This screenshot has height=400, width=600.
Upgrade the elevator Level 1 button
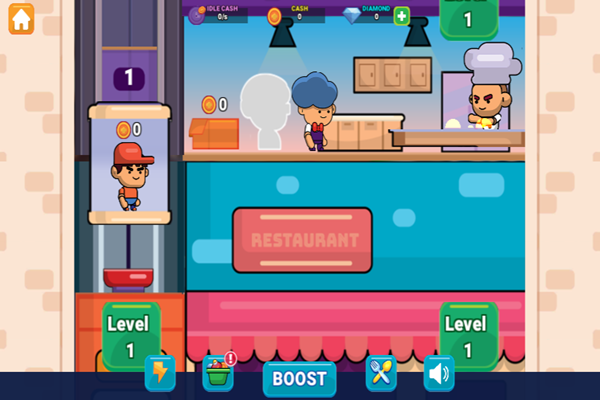pyautogui.click(x=130, y=336)
